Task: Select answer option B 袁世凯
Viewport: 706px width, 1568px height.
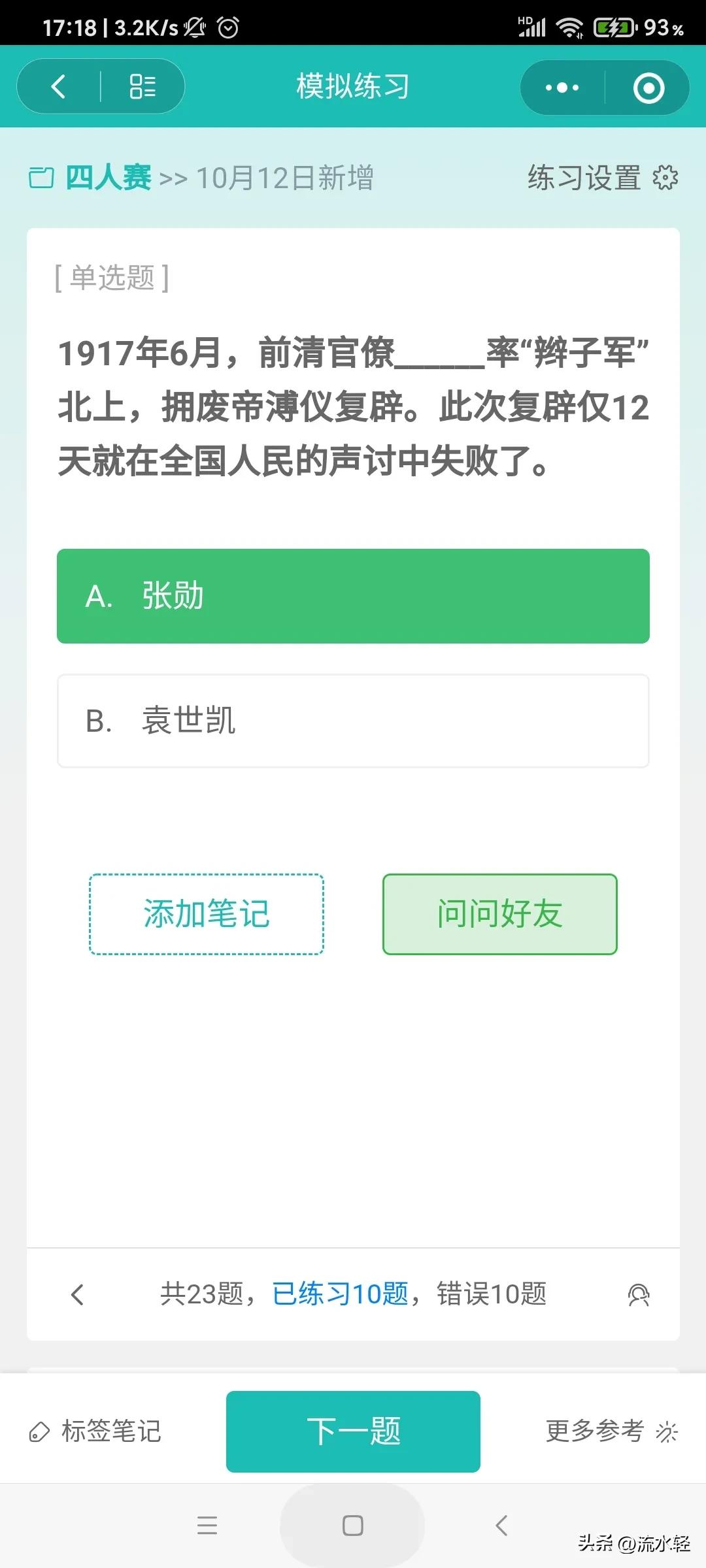Action: (x=353, y=720)
